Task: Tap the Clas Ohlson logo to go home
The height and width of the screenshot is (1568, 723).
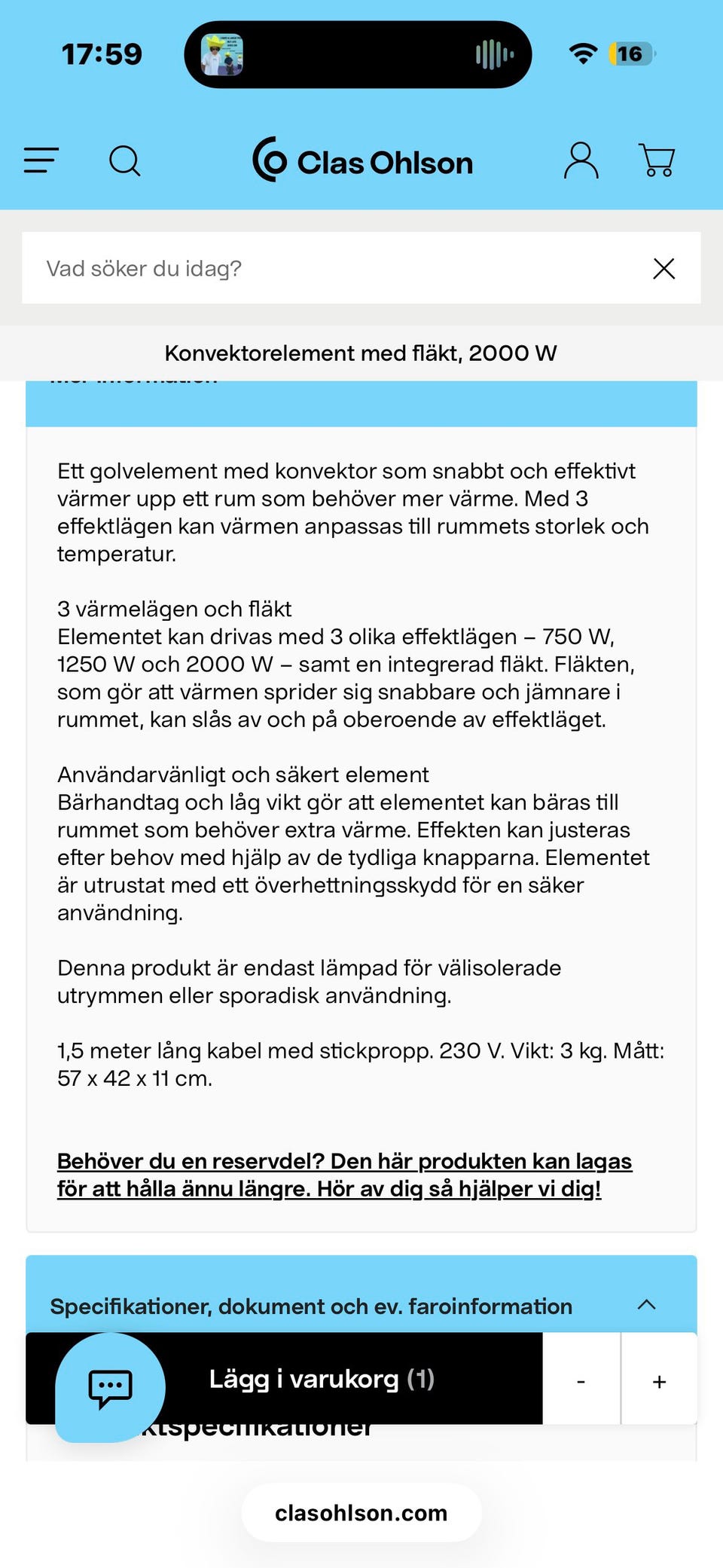Action: point(363,160)
